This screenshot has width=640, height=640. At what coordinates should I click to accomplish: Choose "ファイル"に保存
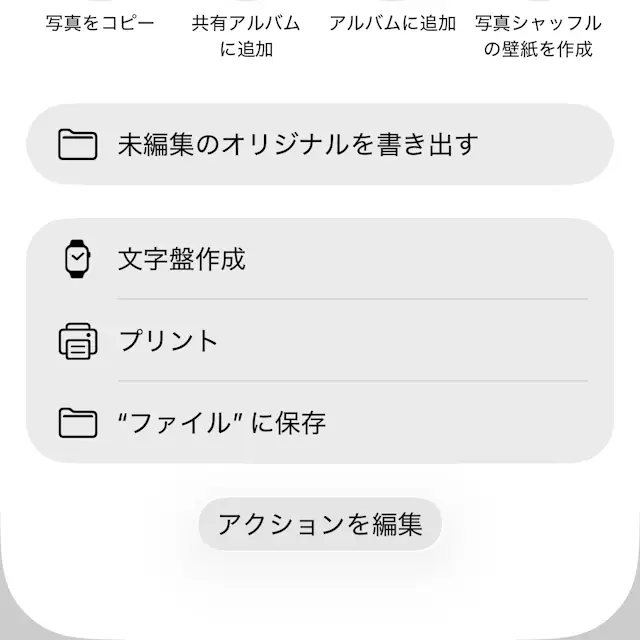(320, 423)
